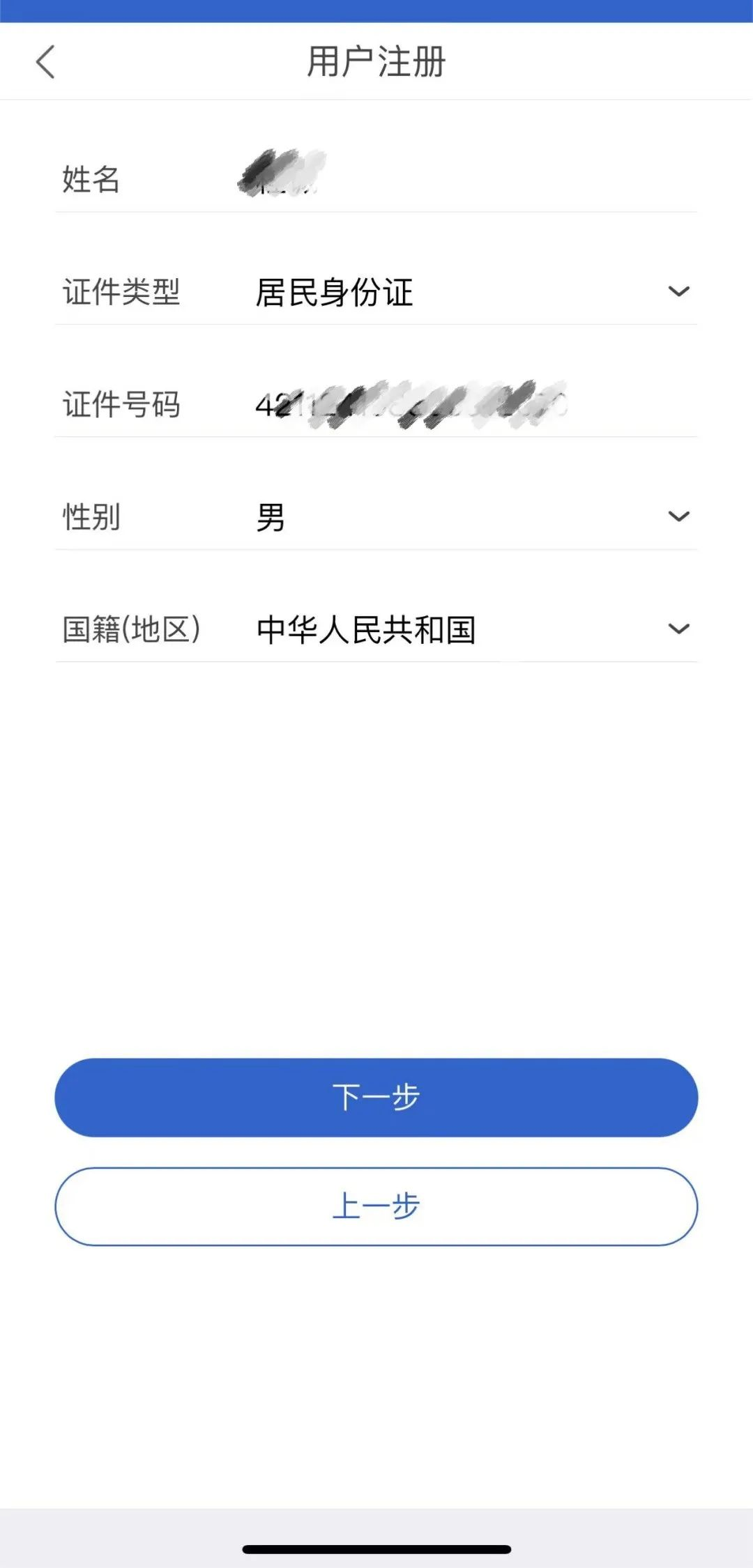This screenshot has height=1568, width=753.
Task: Edit the 证件号码 ID number field
Action: [376, 405]
